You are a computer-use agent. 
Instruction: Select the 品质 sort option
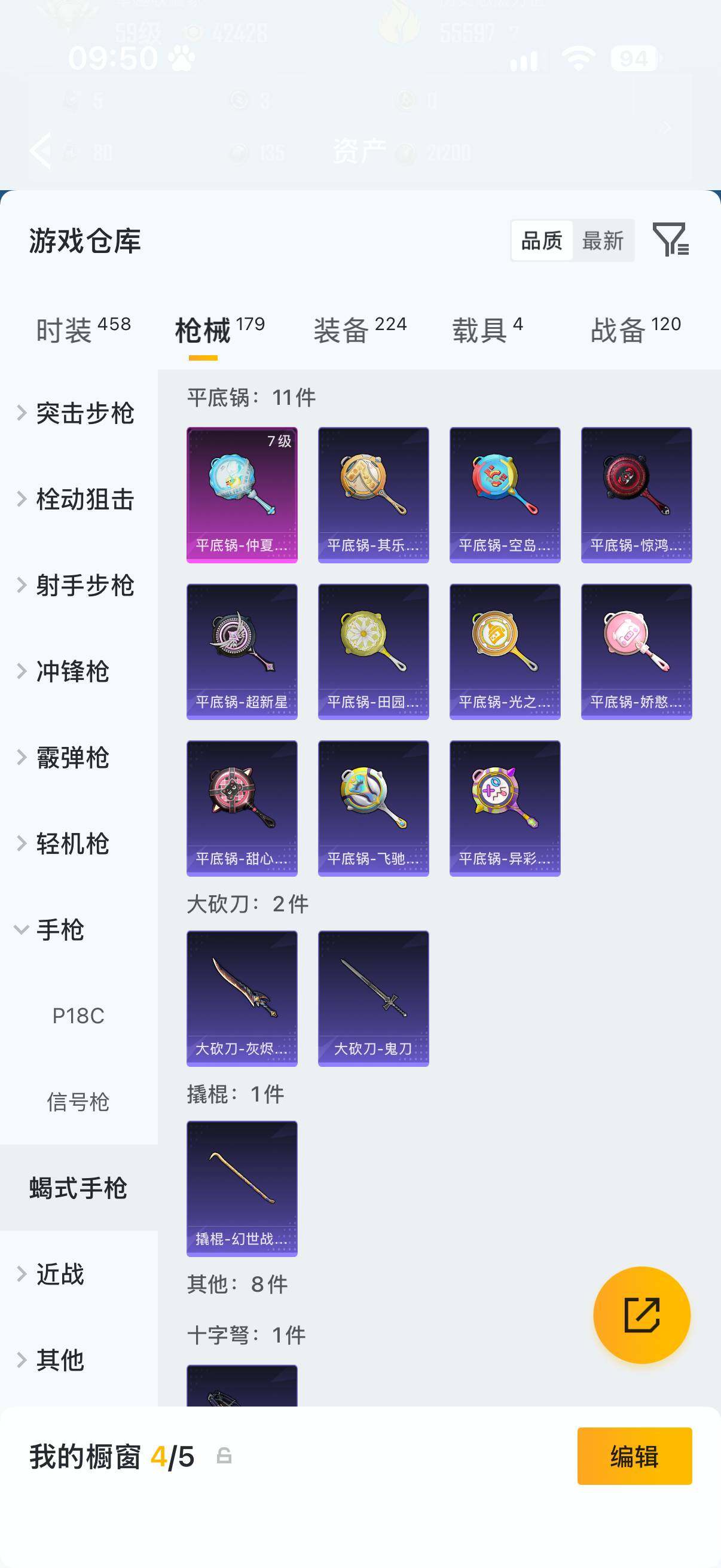(x=542, y=240)
